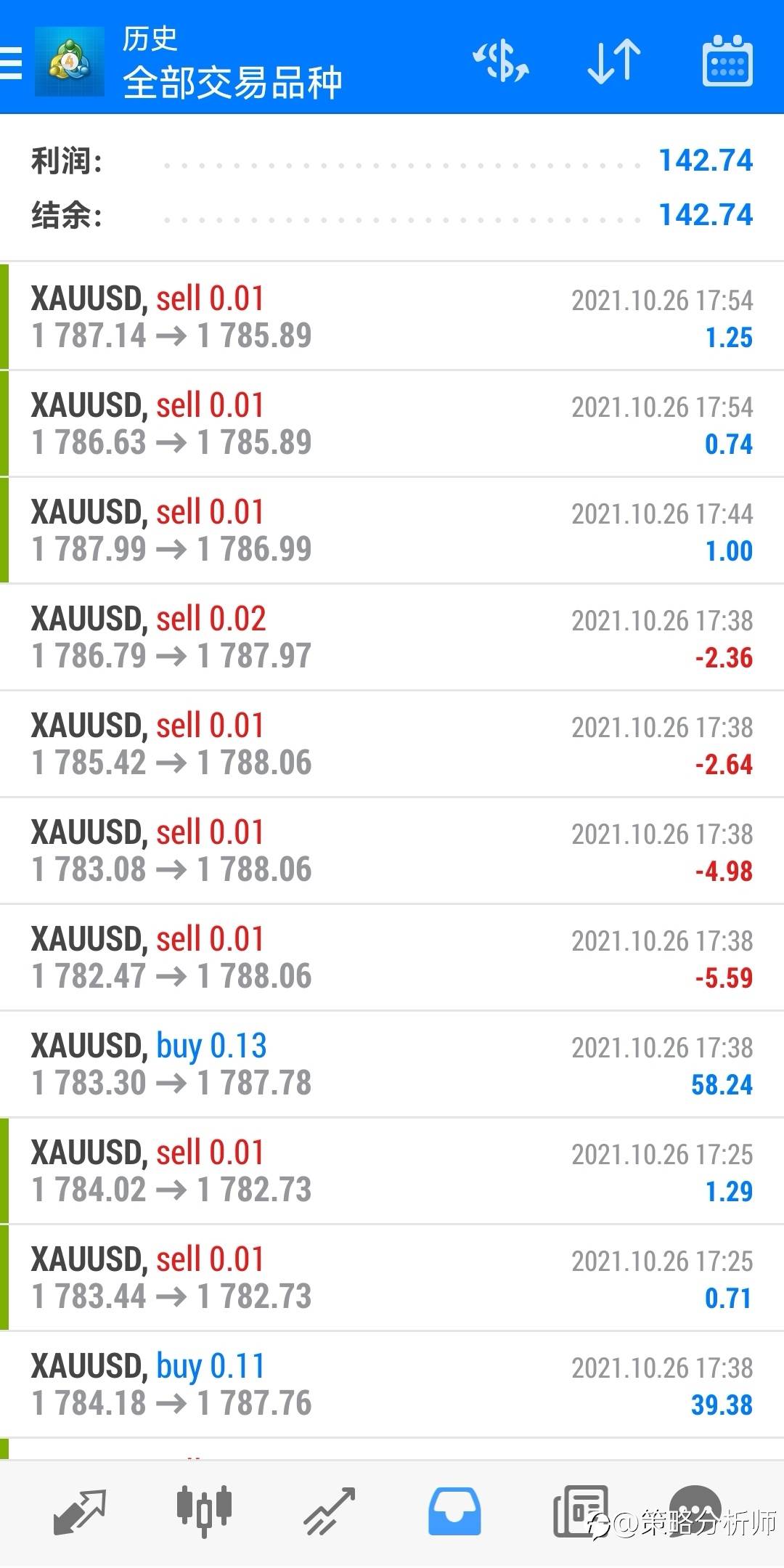Open the buy 0.13 trade with 58.24 profit
784x1568 pixels.
click(x=392, y=1064)
